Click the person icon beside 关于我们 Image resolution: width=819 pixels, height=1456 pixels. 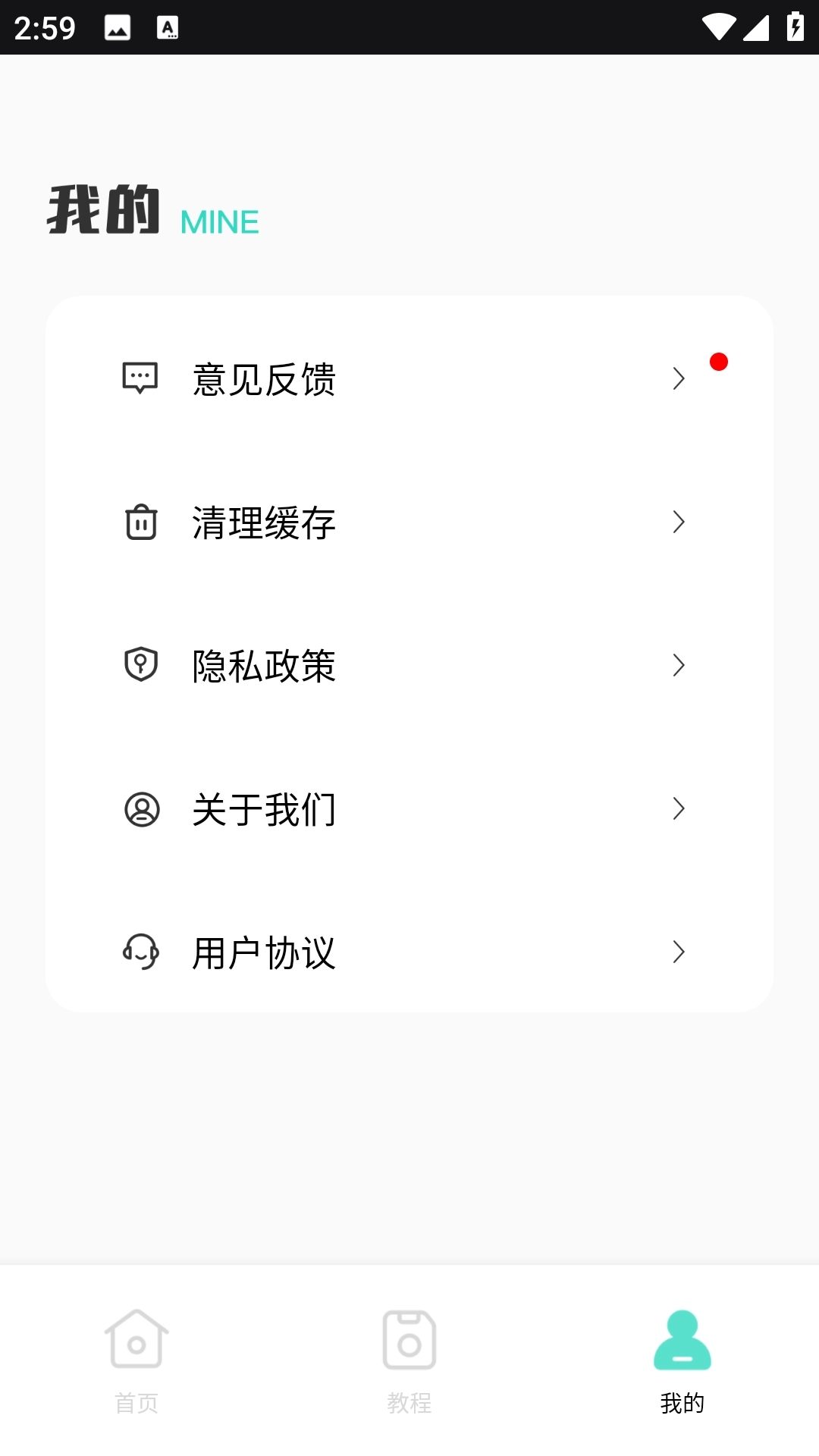pyautogui.click(x=140, y=809)
